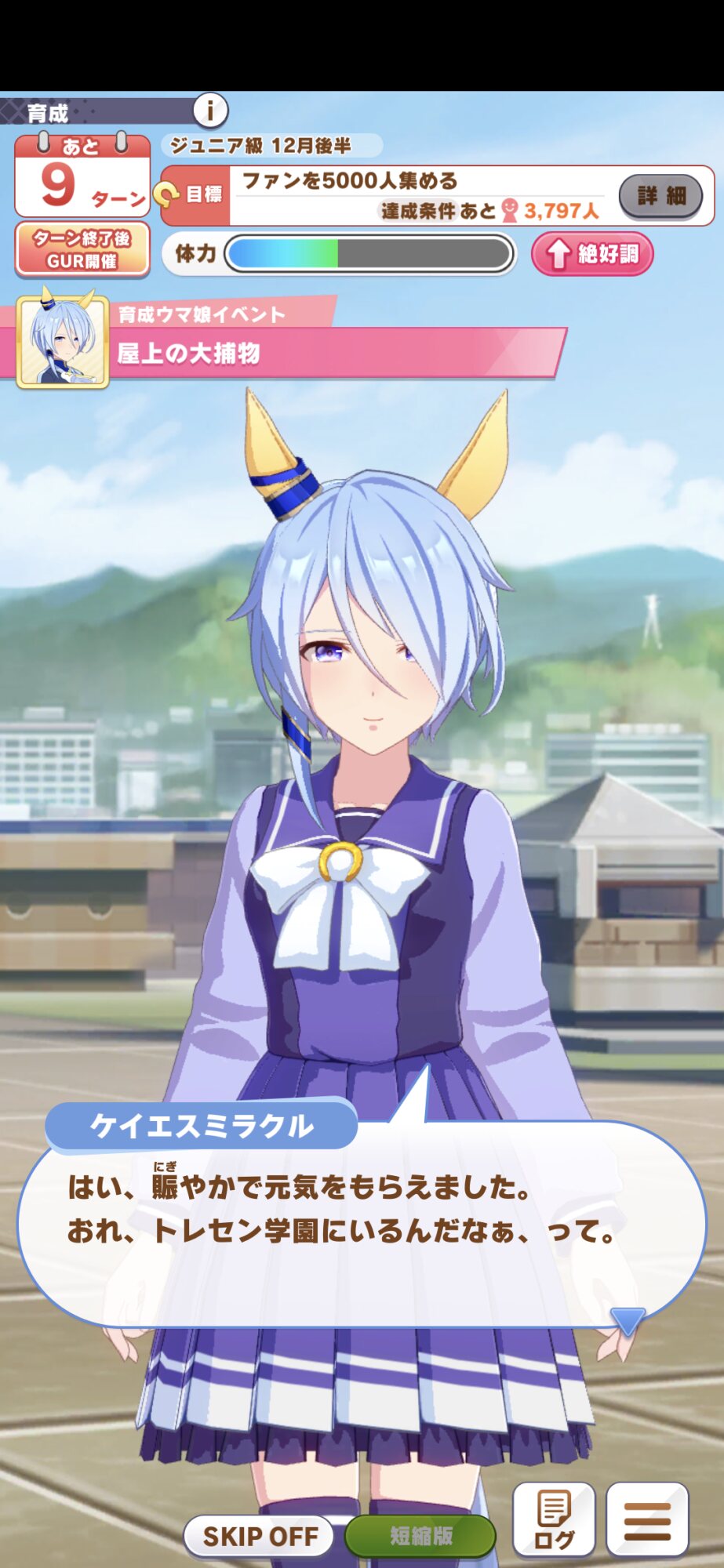Advance the dialogue with the blue arrow
Screen dimensions: 724x1568
click(x=628, y=1321)
